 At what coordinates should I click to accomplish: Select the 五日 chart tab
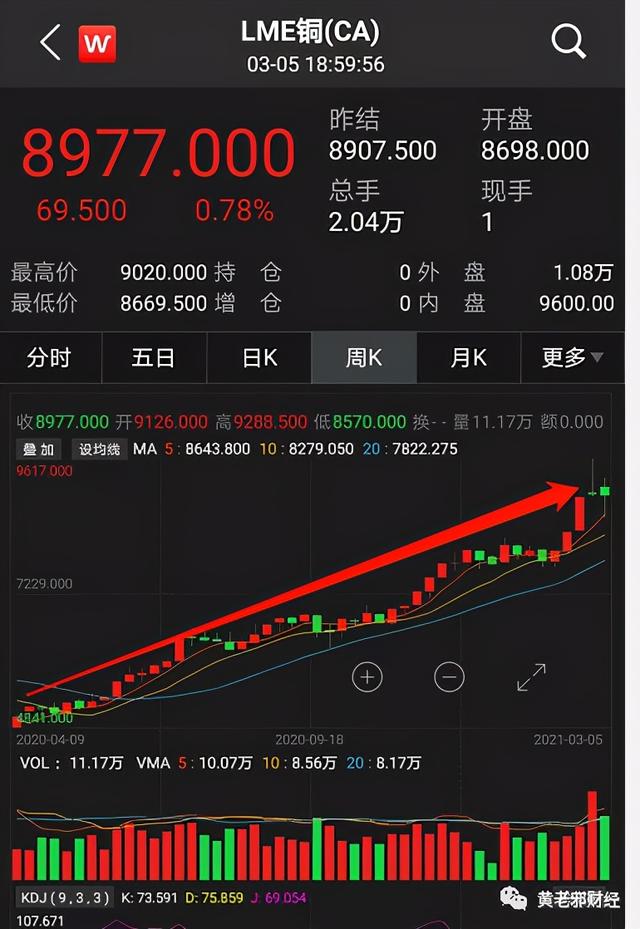click(153, 358)
